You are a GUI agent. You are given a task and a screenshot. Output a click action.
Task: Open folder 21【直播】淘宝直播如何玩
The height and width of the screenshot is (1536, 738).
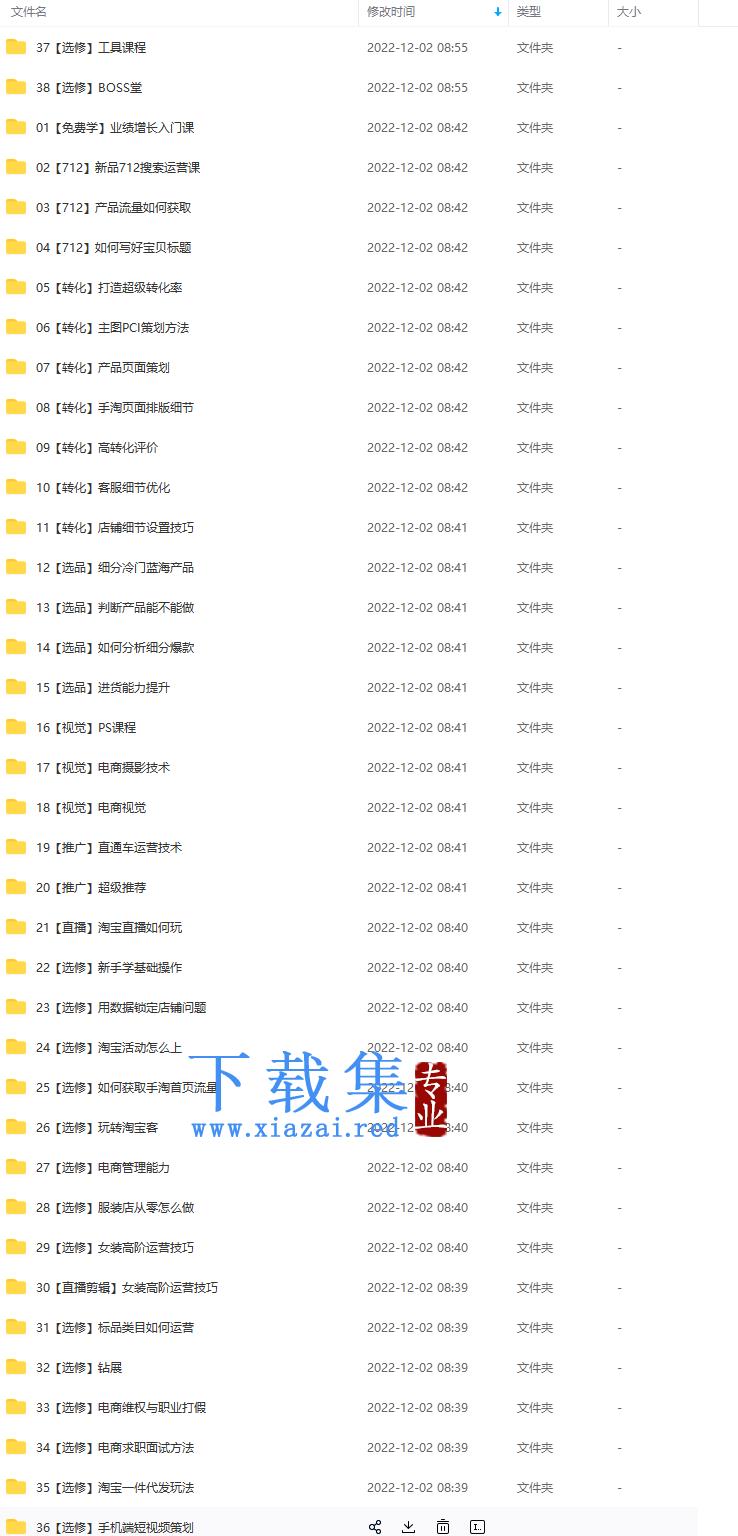109,927
